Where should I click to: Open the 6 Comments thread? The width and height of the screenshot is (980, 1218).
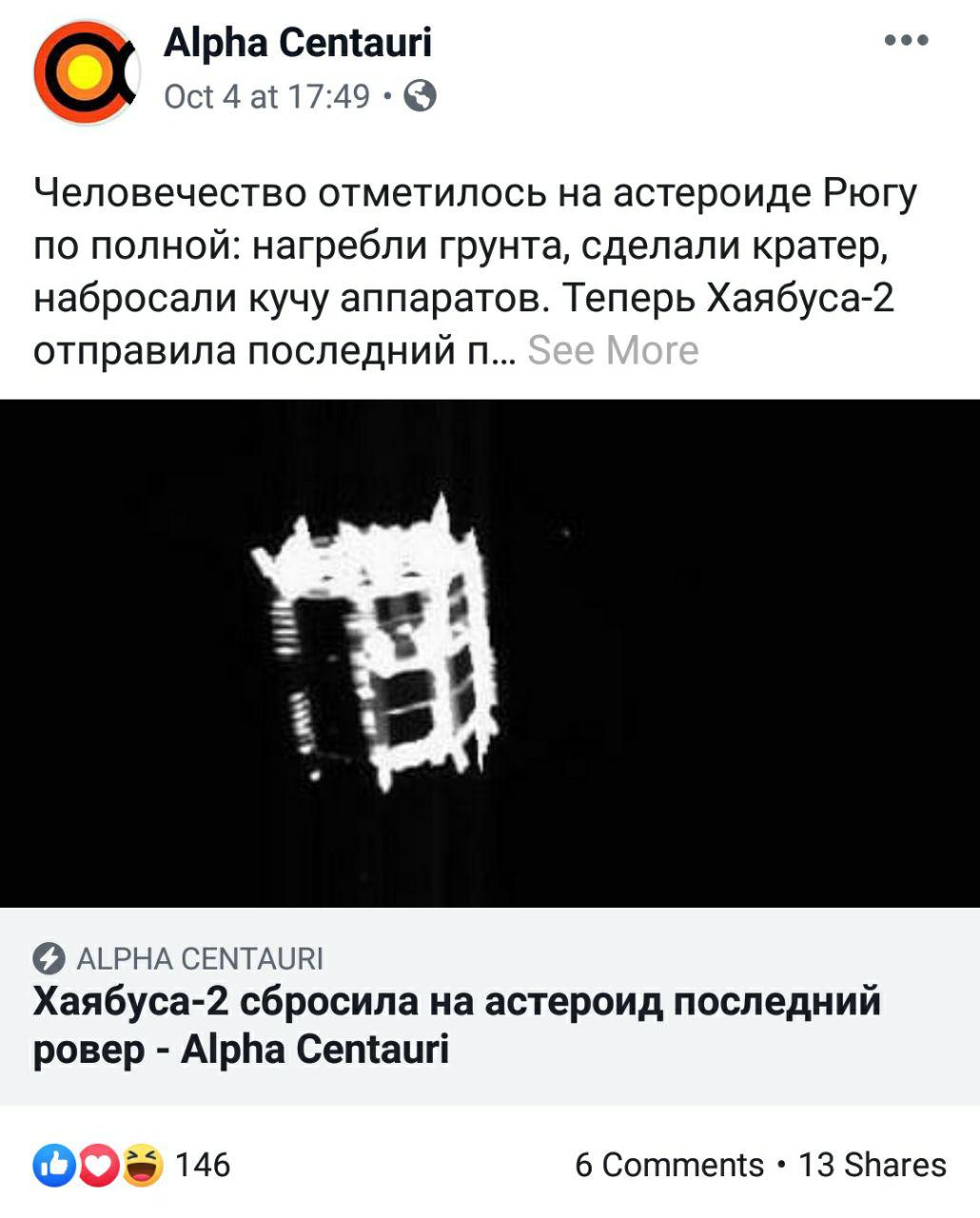click(669, 1165)
